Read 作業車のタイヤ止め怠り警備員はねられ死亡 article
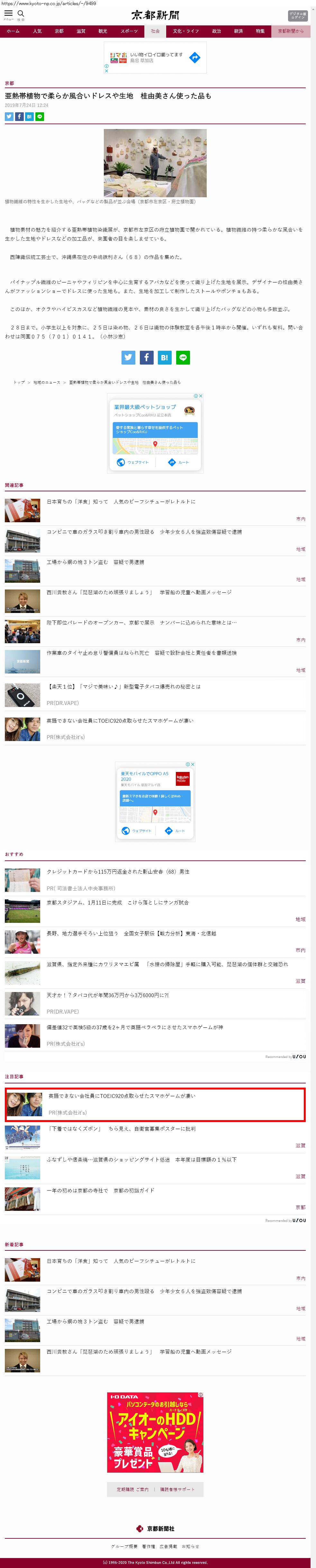This screenshot has height=1568, width=316. coord(141,653)
